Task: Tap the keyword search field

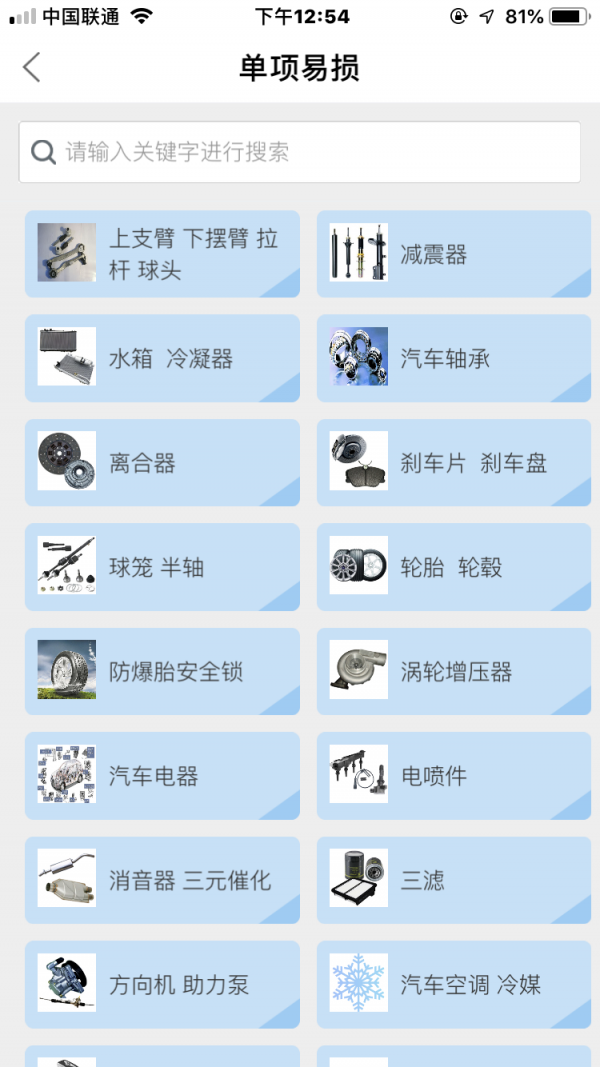Action: click(300, 152)
